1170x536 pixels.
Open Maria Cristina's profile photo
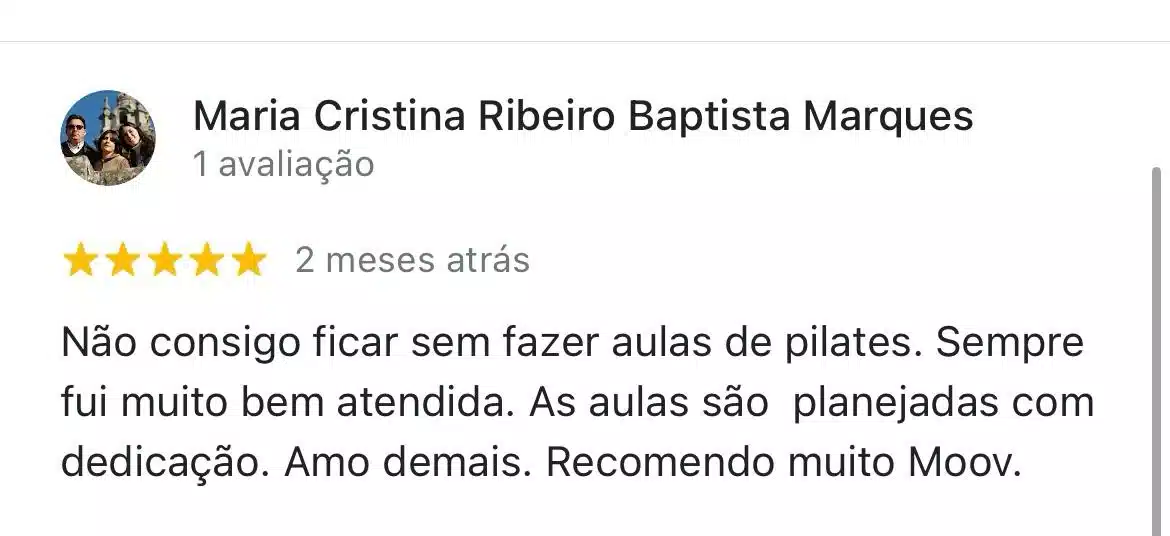(x=108, y=138)
